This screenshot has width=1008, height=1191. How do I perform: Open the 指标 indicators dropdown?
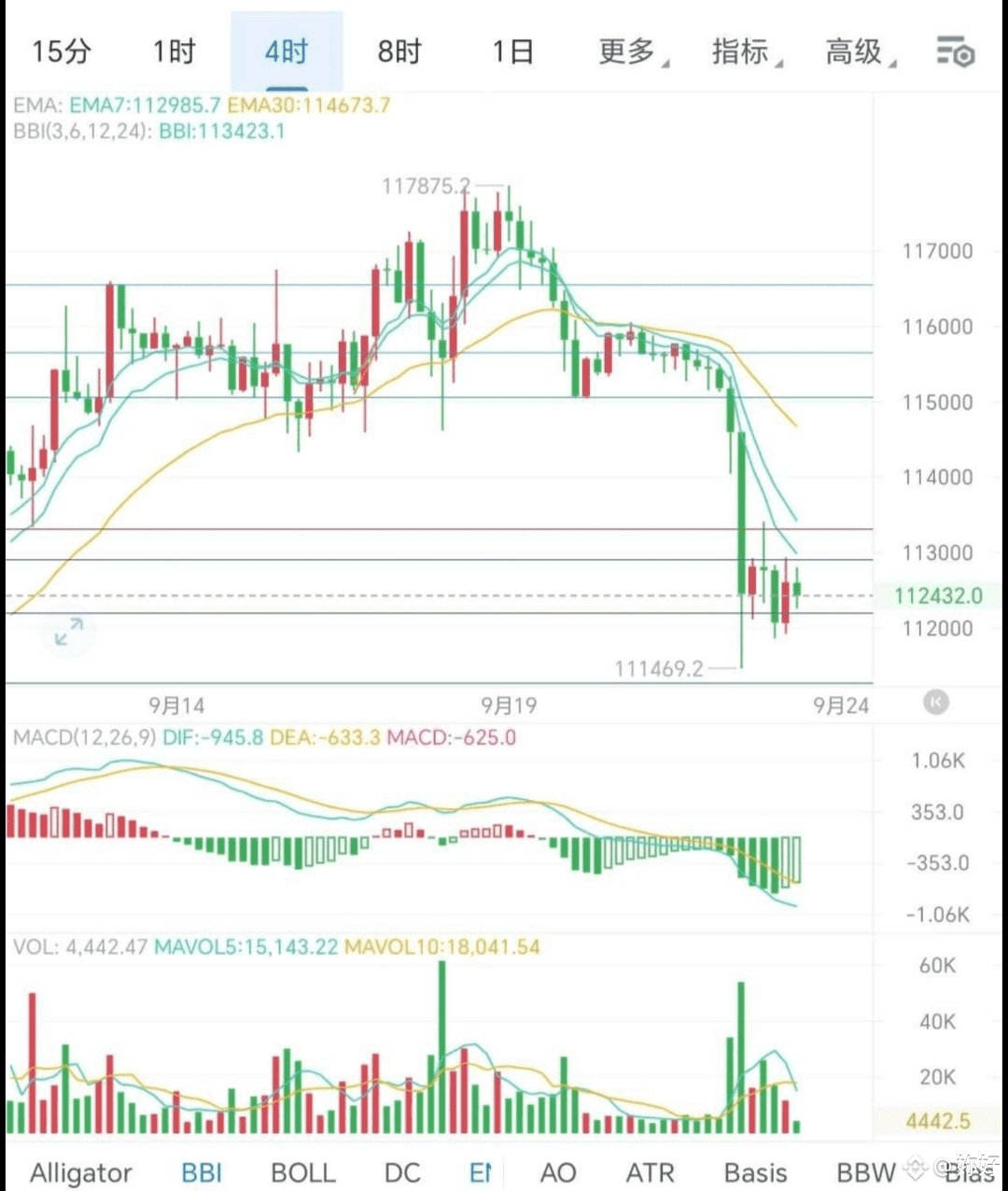click(x=746, y=51)
